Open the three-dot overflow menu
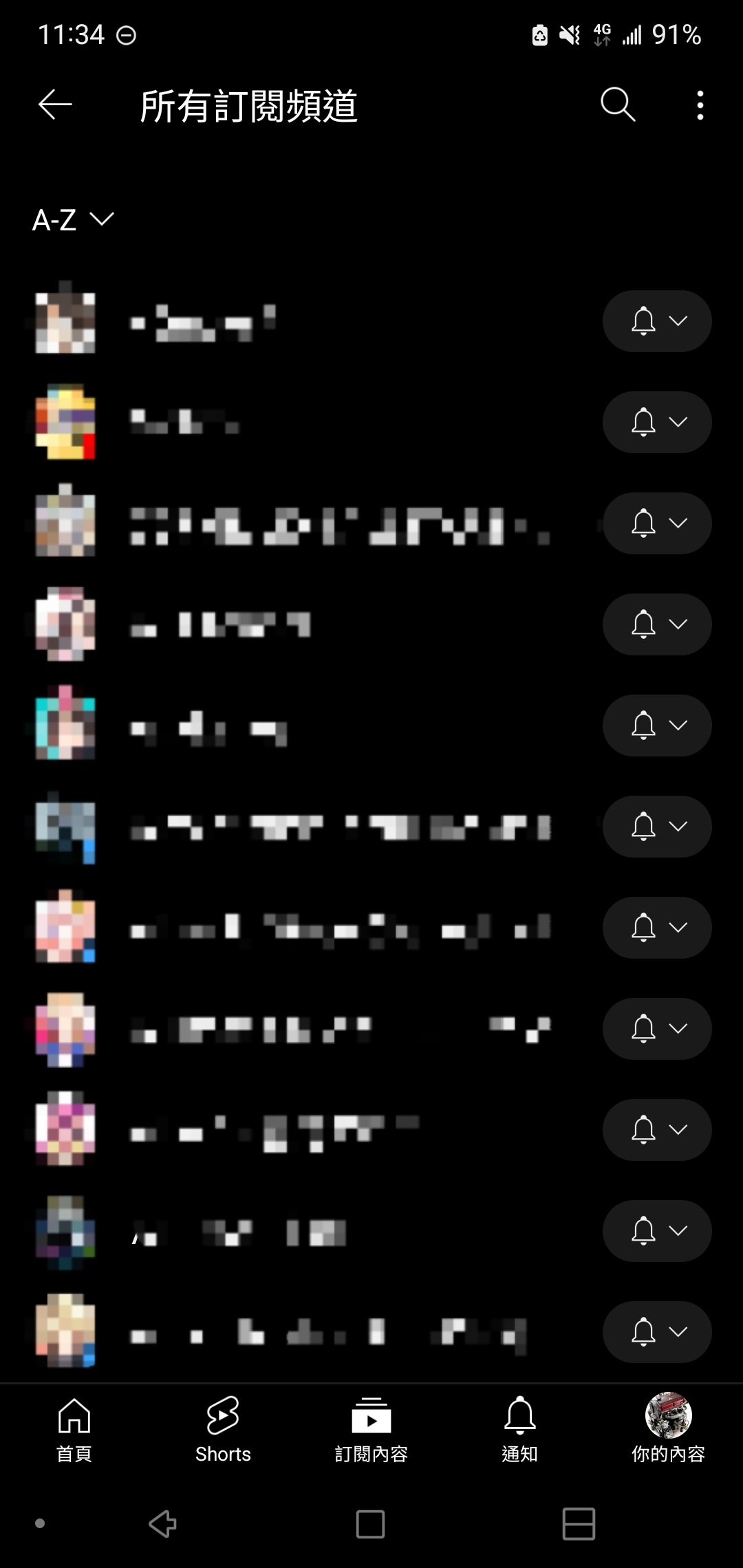Screen dimensions: 743x1568 [x=700, y=105]
